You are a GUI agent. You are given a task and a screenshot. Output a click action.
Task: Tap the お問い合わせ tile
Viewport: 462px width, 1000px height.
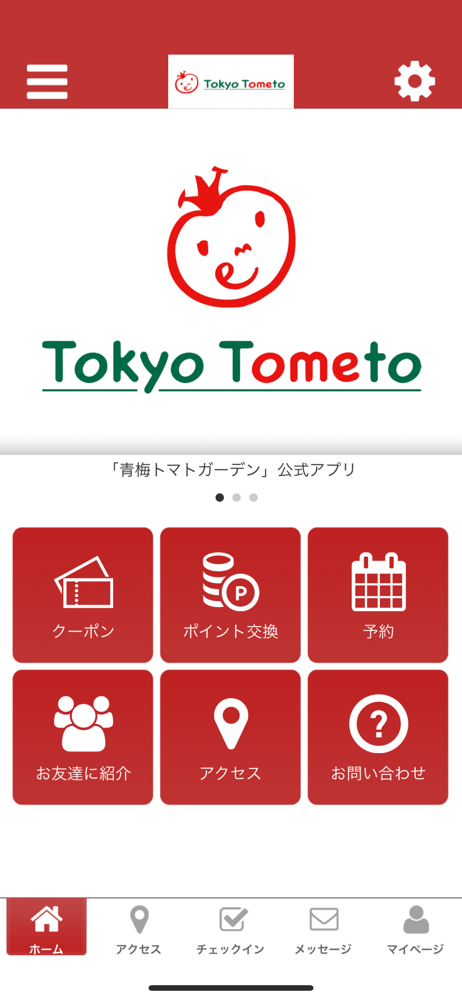click(x=378, y=737)
